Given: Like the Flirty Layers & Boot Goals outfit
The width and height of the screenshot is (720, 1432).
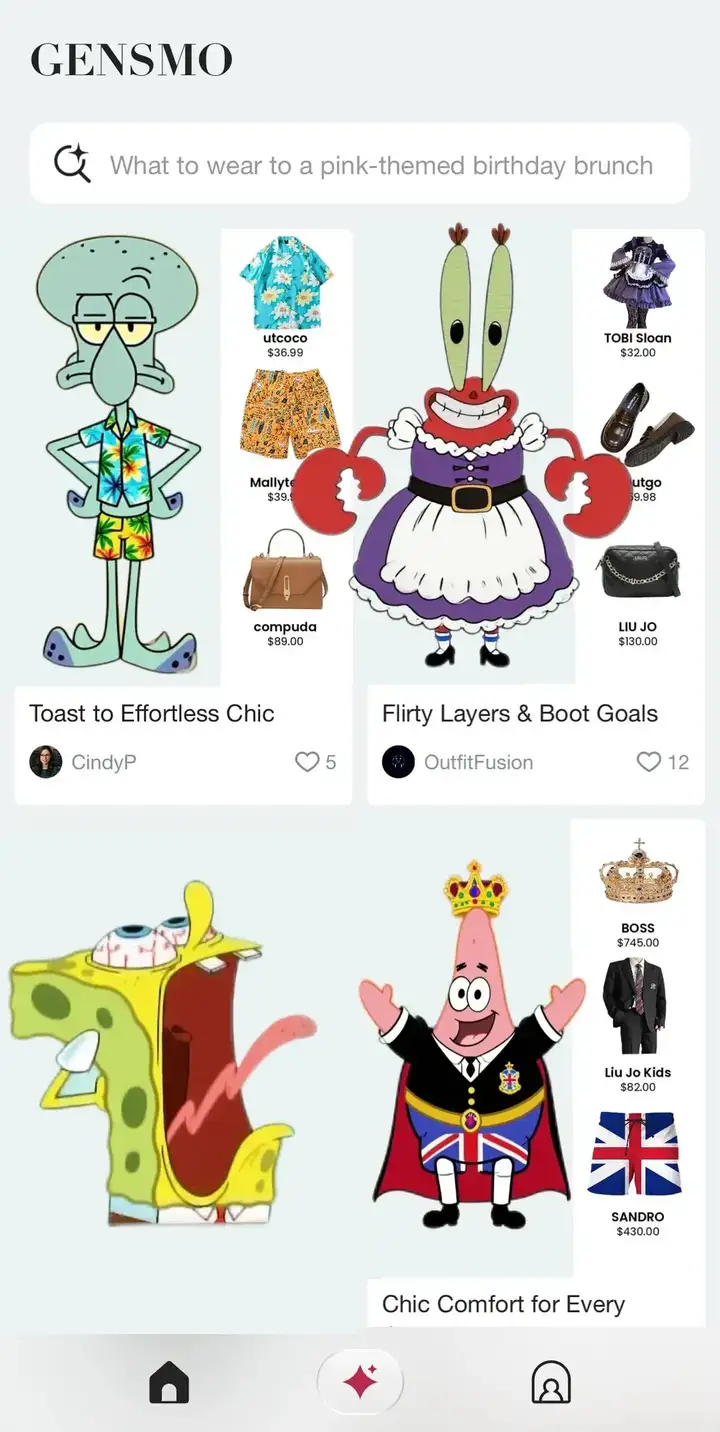Looking at the screenshot, I should pyautogui.click(x=649, y=762).
